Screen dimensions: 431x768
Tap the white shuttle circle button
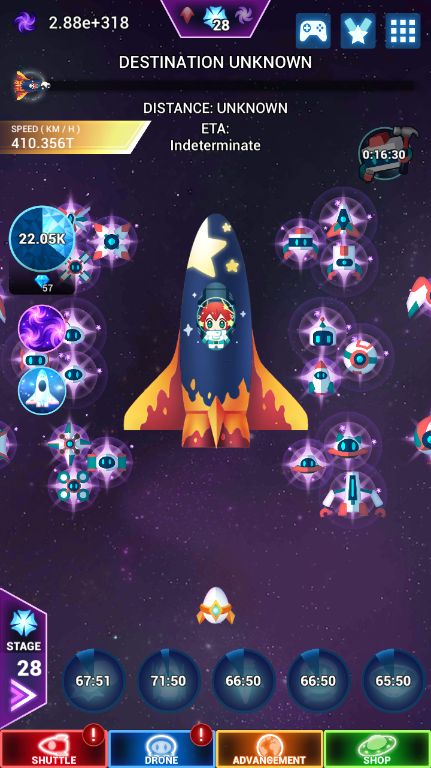[42, 390]
